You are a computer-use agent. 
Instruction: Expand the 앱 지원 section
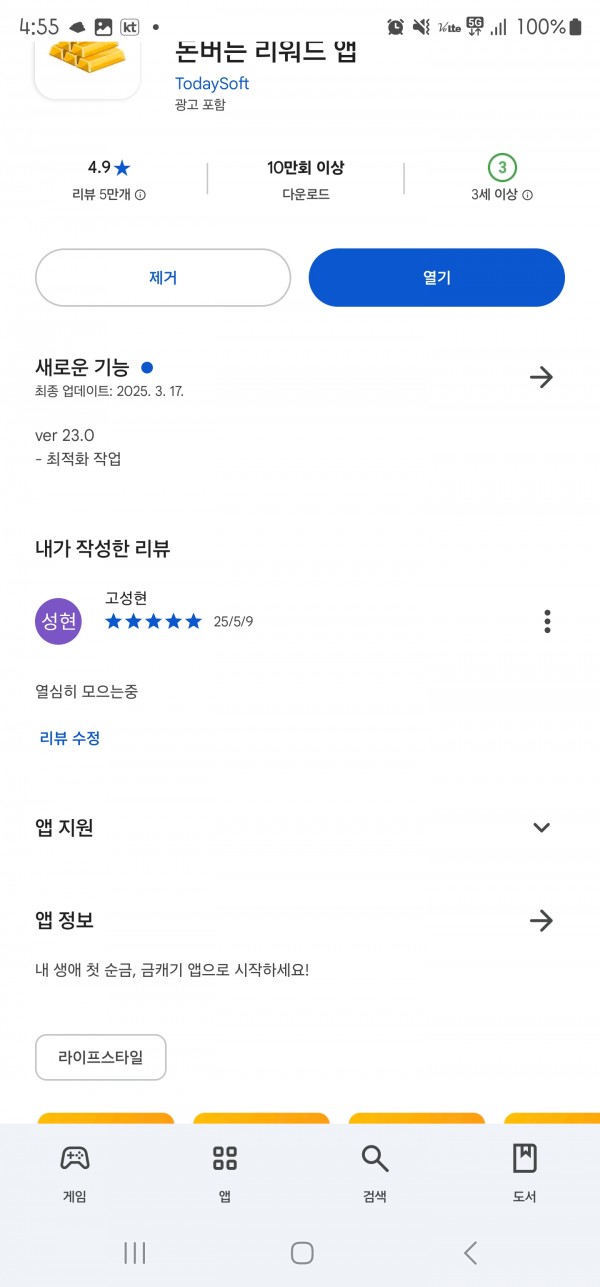[x=541, y=827]
